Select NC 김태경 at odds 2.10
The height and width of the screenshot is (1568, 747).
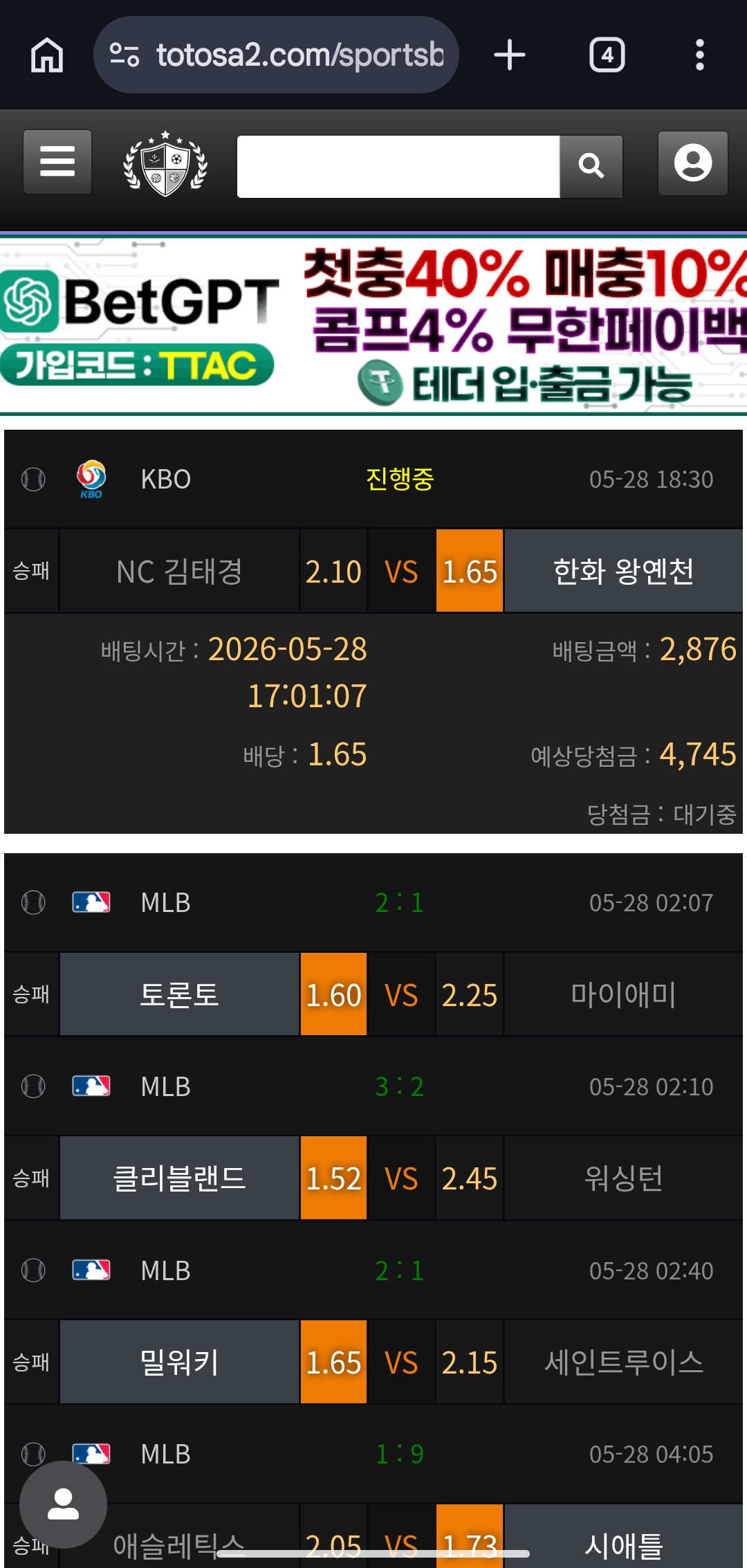pos(213,571)
